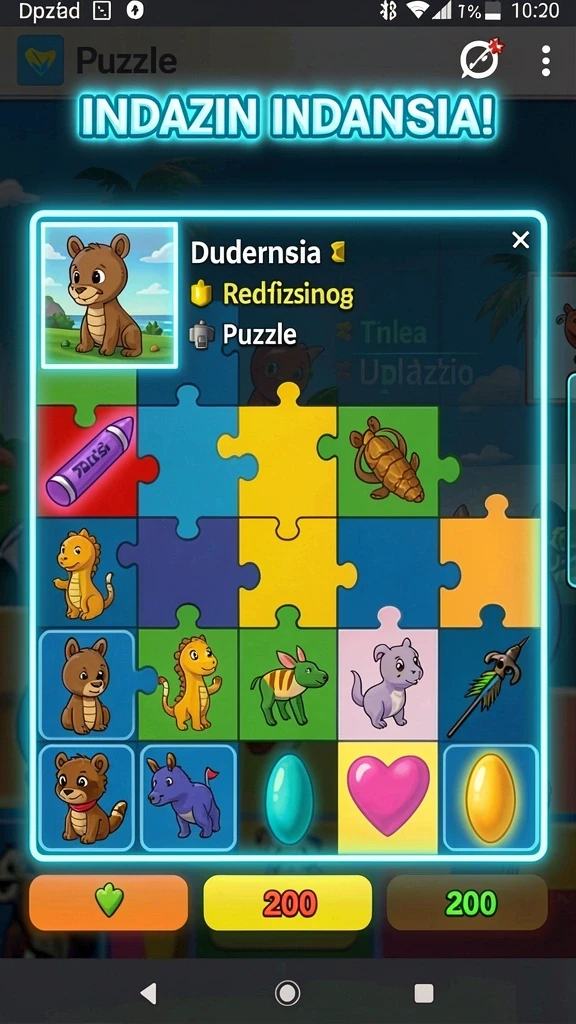Choose the lavender dog tile
The height and width of the screenshot is (1024, 576).
tap(388, 684)
